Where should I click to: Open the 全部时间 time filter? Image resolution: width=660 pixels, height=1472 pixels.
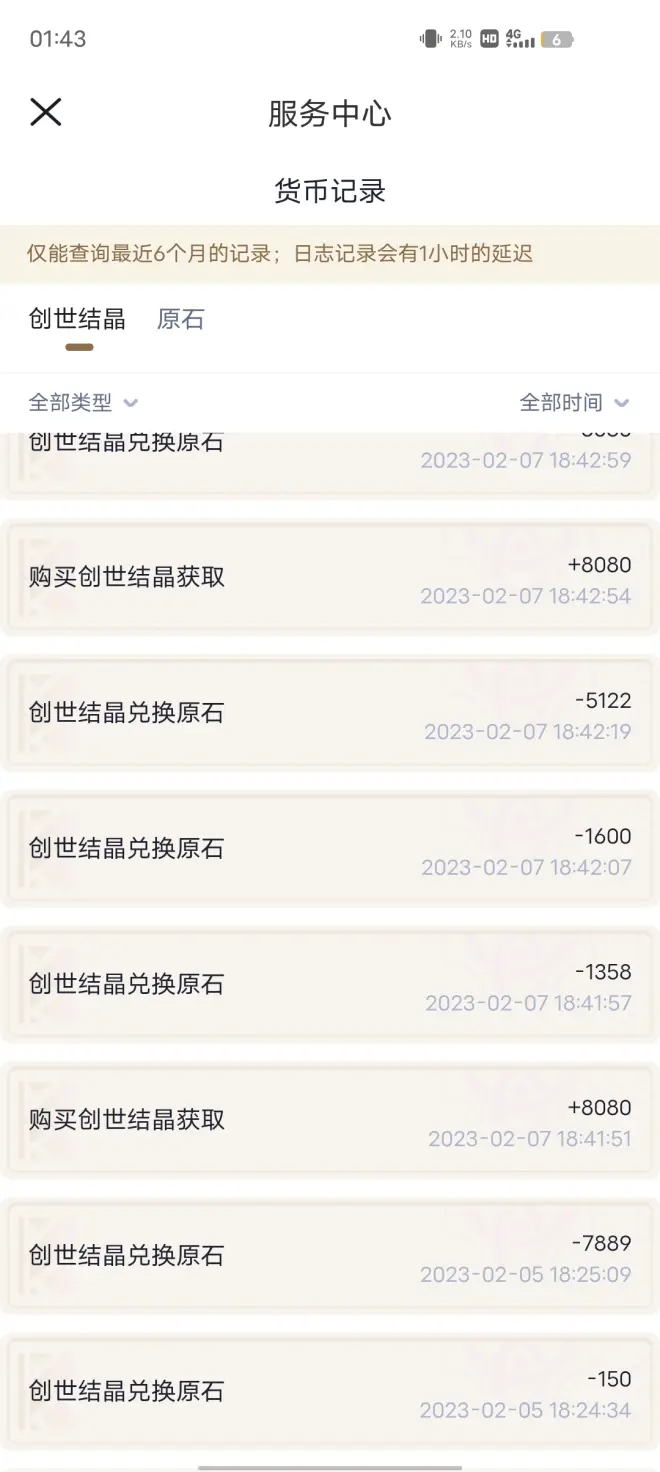tap(574, 403)
